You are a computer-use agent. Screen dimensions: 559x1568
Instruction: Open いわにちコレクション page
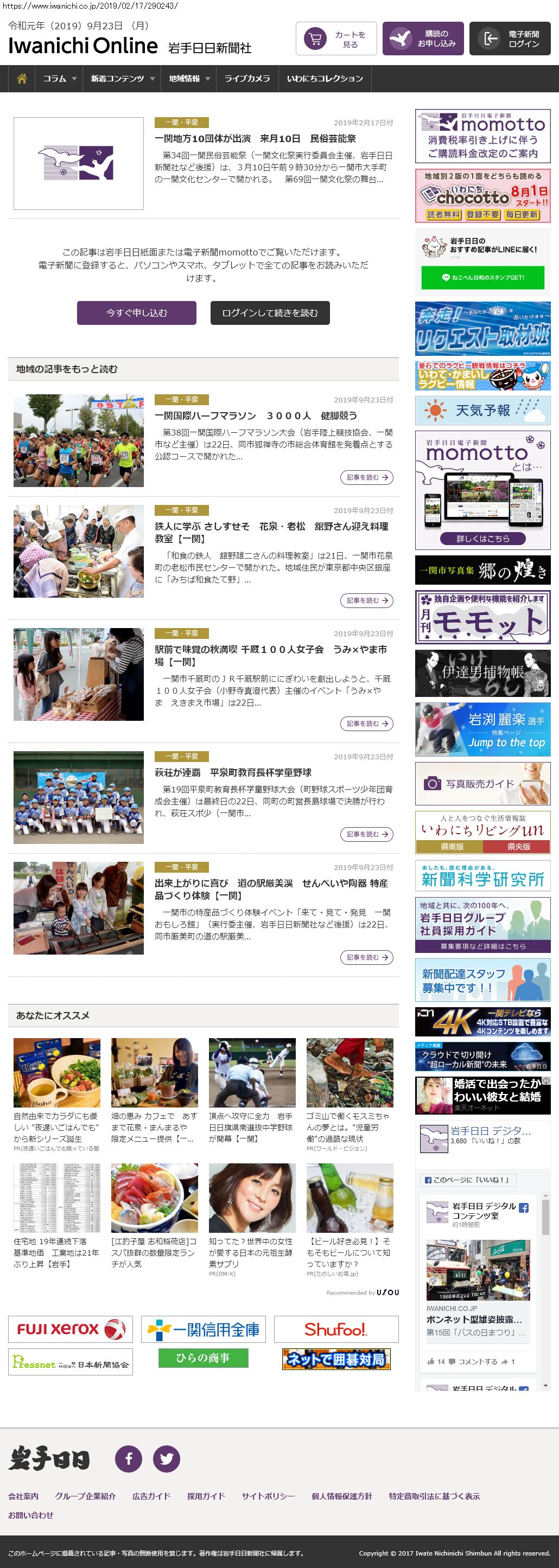click(325, 79)
